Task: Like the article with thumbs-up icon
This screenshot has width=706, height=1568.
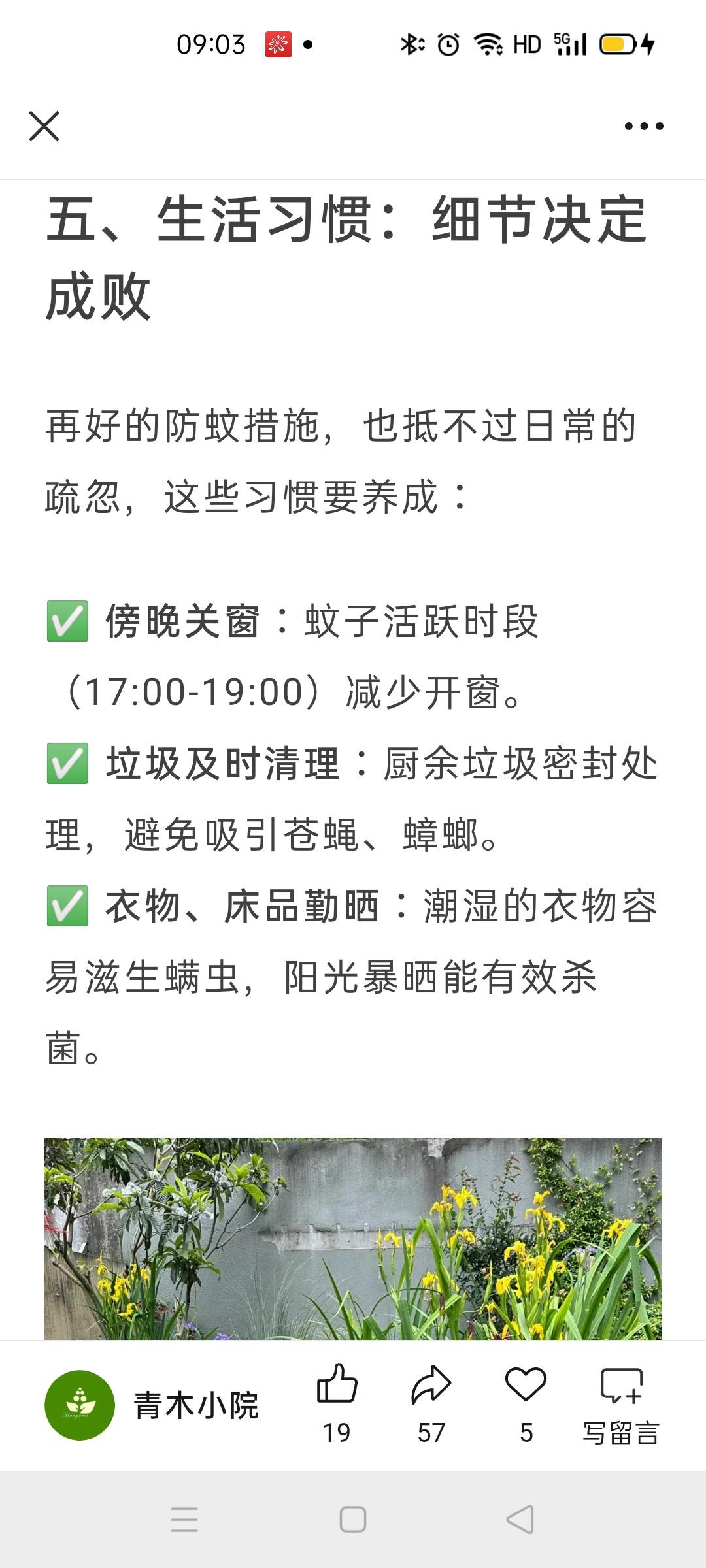Action: coord(337,1403)
